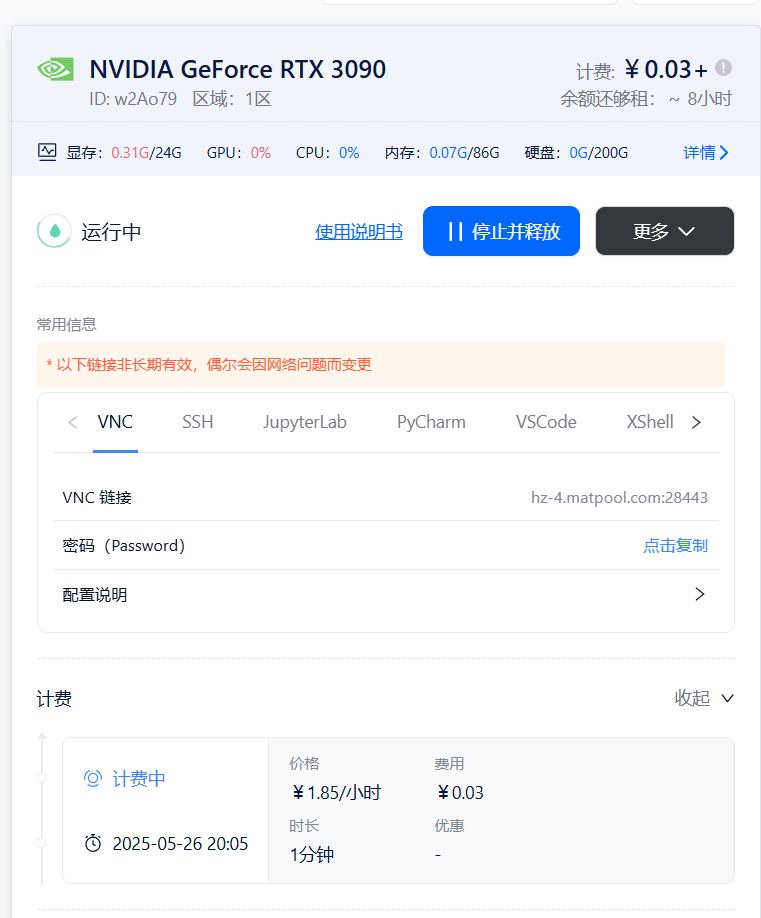Tap the left arrow of the tab bar
761x918 pixels.
tap(73, 422)
